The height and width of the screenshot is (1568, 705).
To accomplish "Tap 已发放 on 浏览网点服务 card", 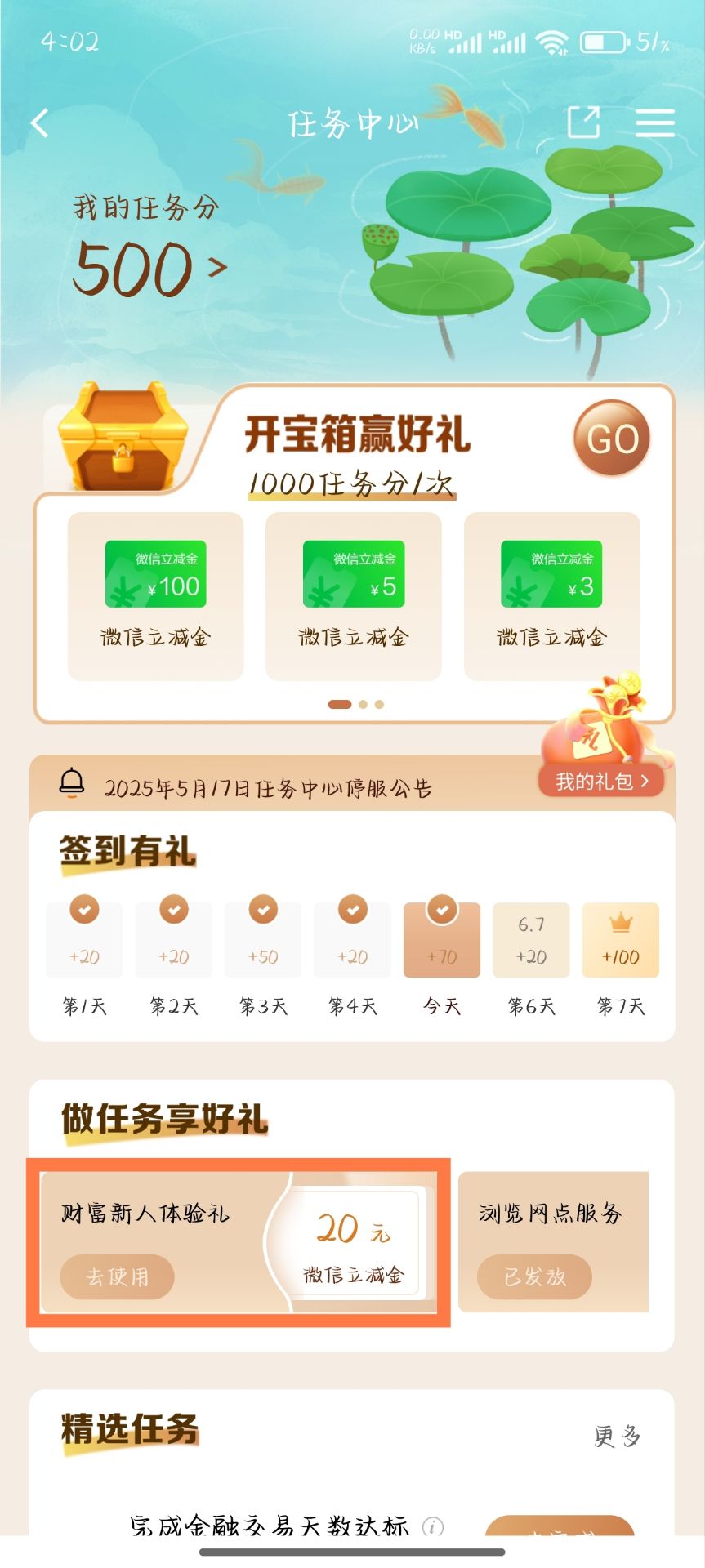I will 534,1276.
